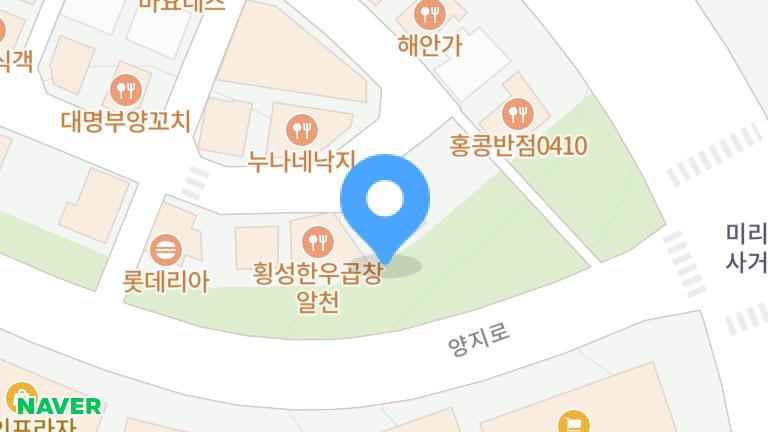
Task: Open the 홍콩반점0410 restaurant marker
Action: pos(517,113)
